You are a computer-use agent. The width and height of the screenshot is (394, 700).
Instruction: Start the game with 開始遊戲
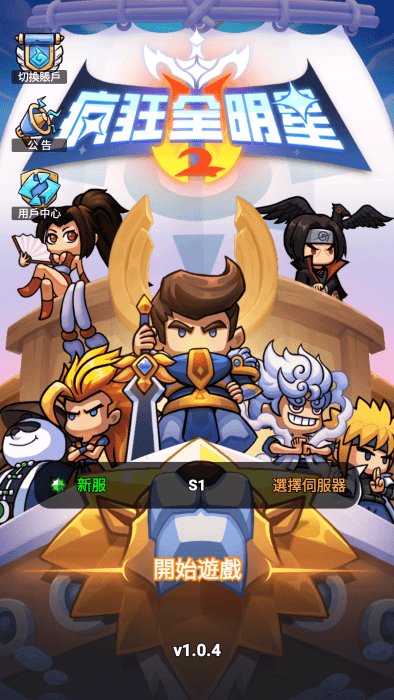coord(198,569)
